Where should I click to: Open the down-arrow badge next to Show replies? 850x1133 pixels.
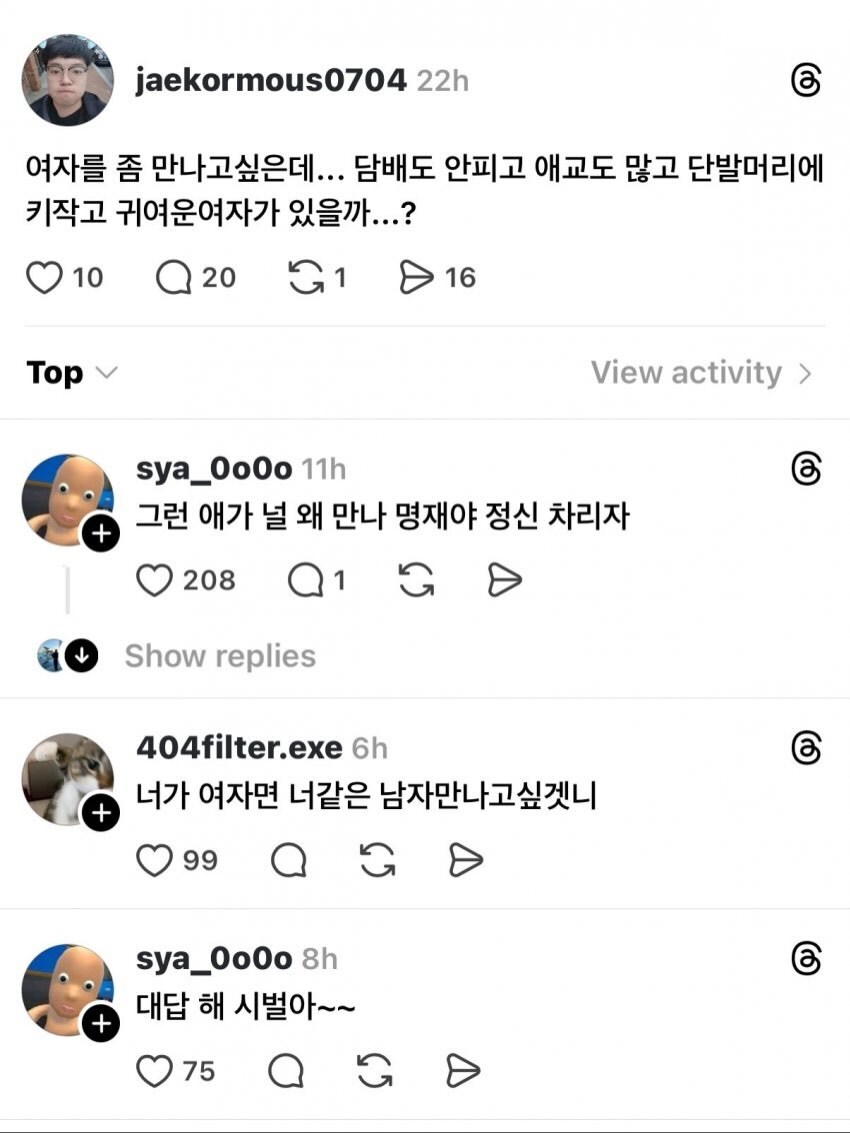[x=82, y=653]
